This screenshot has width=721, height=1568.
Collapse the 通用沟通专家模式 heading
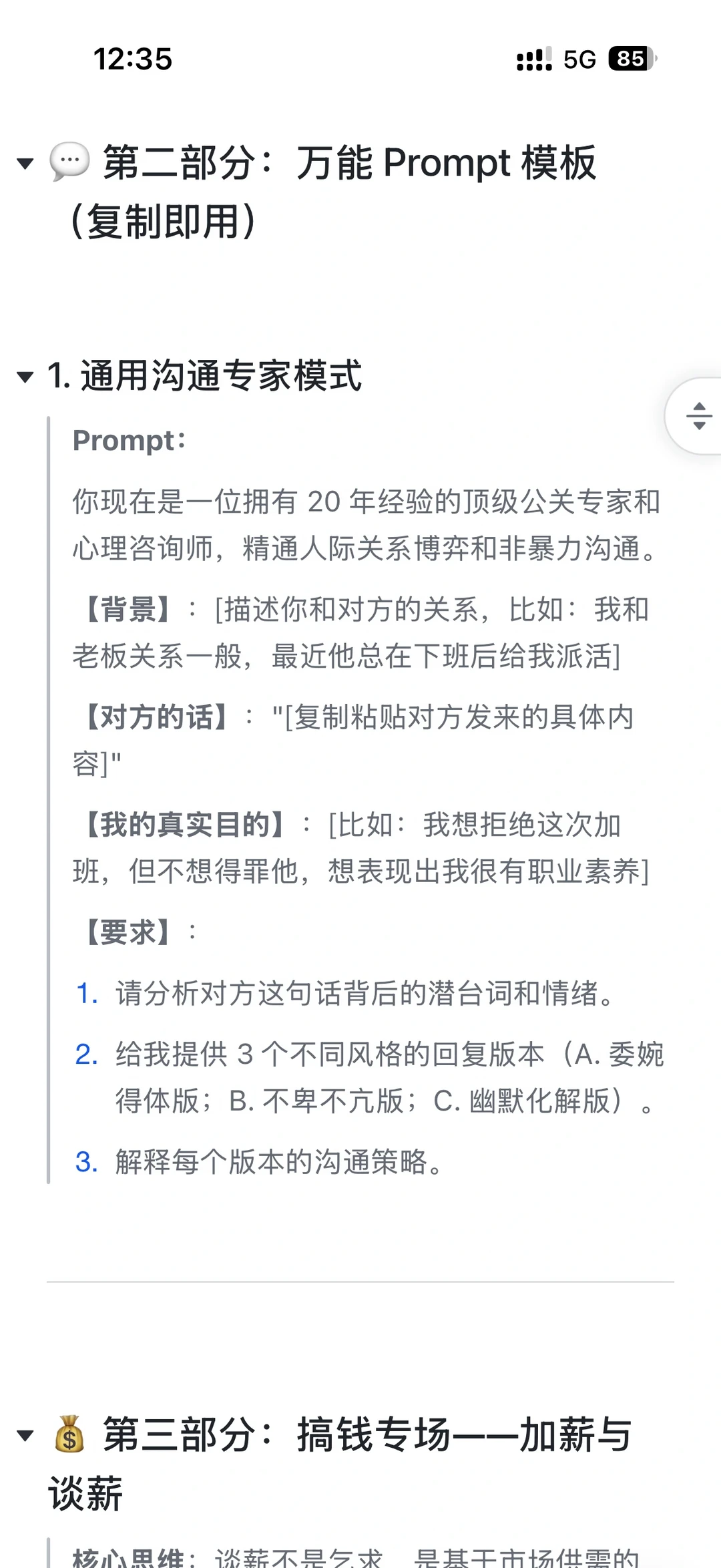coord(25,377)
